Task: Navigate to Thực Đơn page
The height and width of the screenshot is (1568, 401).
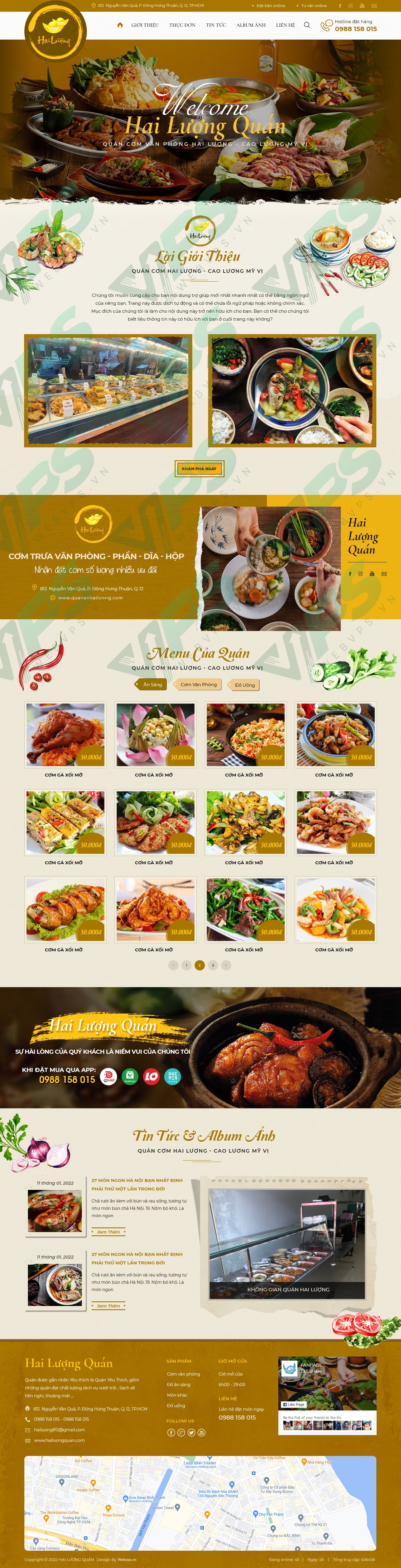Action: point(182,25)
